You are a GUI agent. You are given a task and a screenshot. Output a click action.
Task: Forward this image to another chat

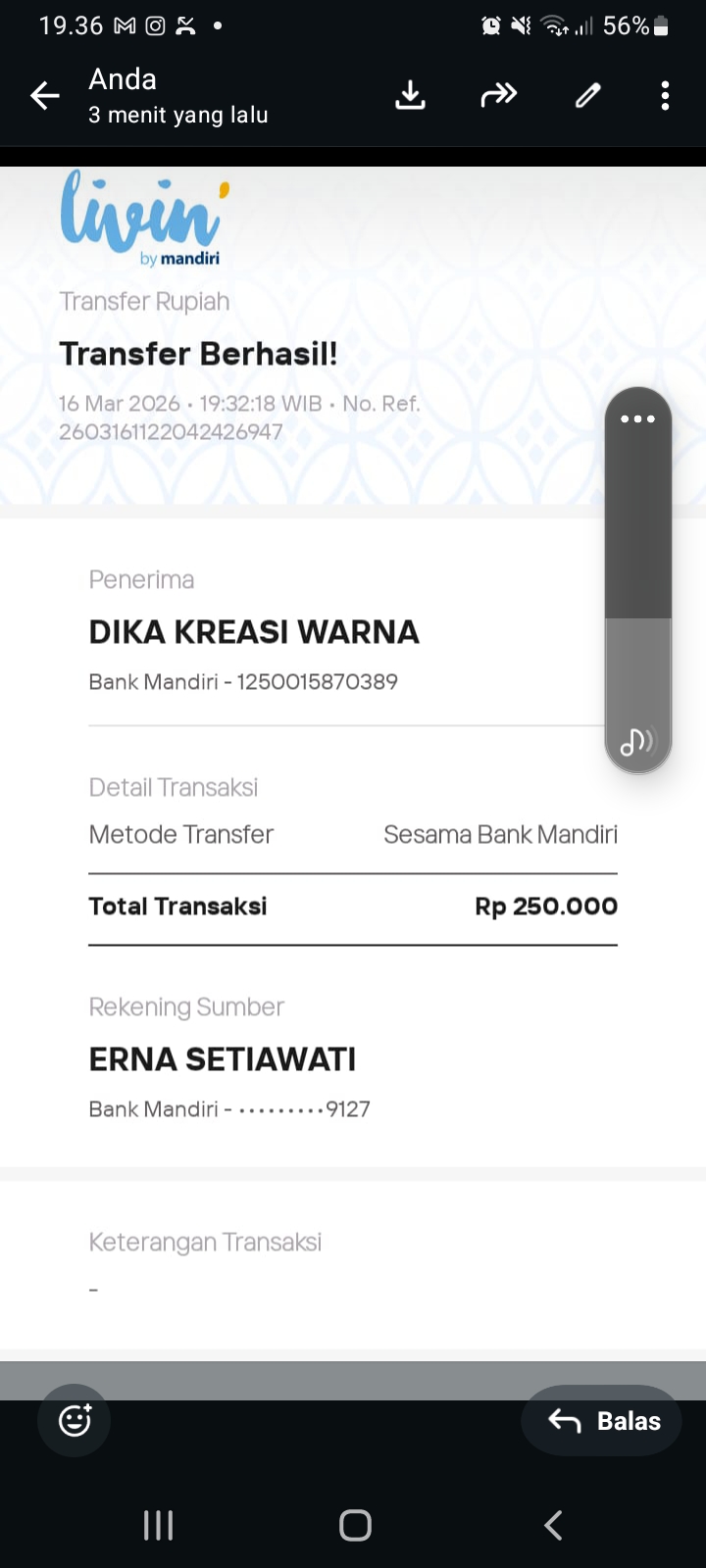click(498, 96)
